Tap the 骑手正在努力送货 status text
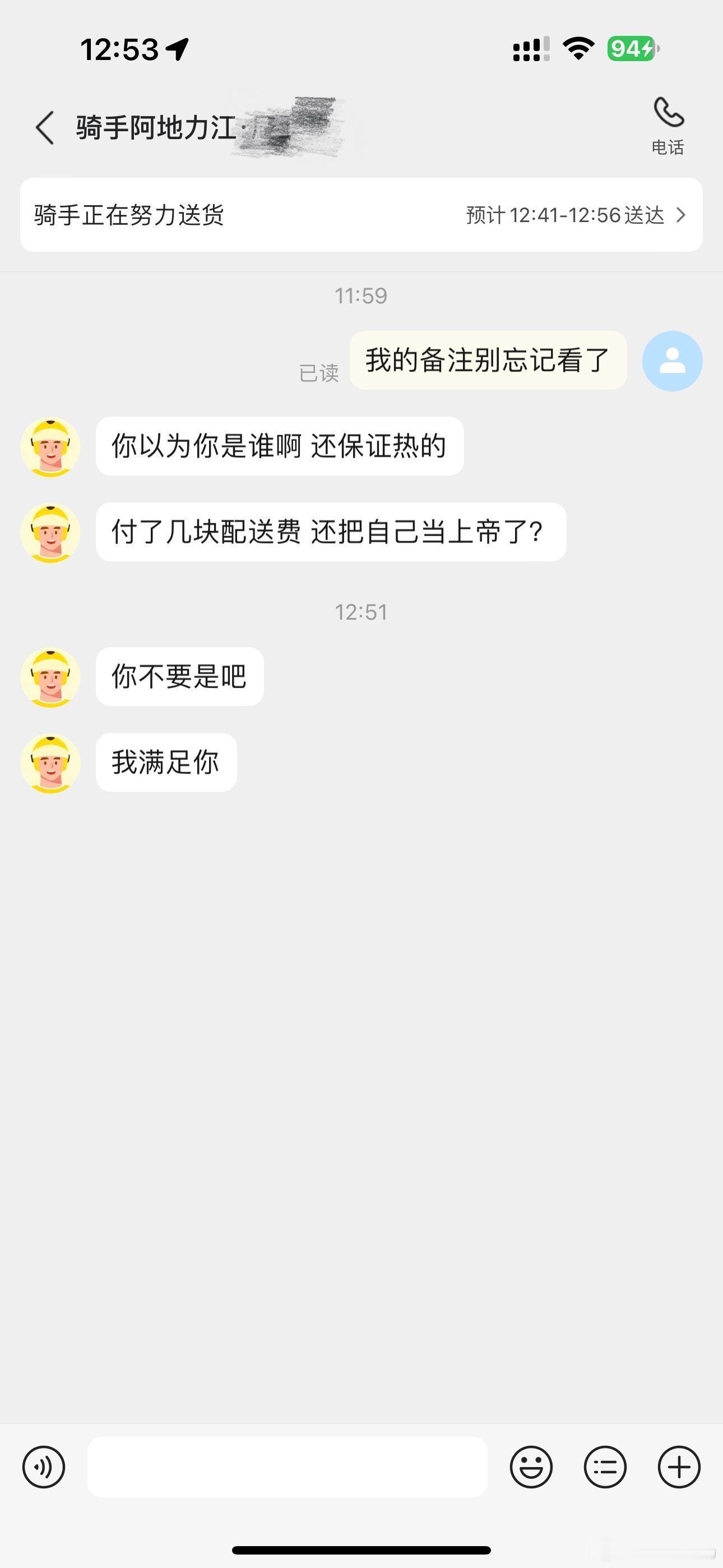This screenshot has width=723, height=1568. 128,215
